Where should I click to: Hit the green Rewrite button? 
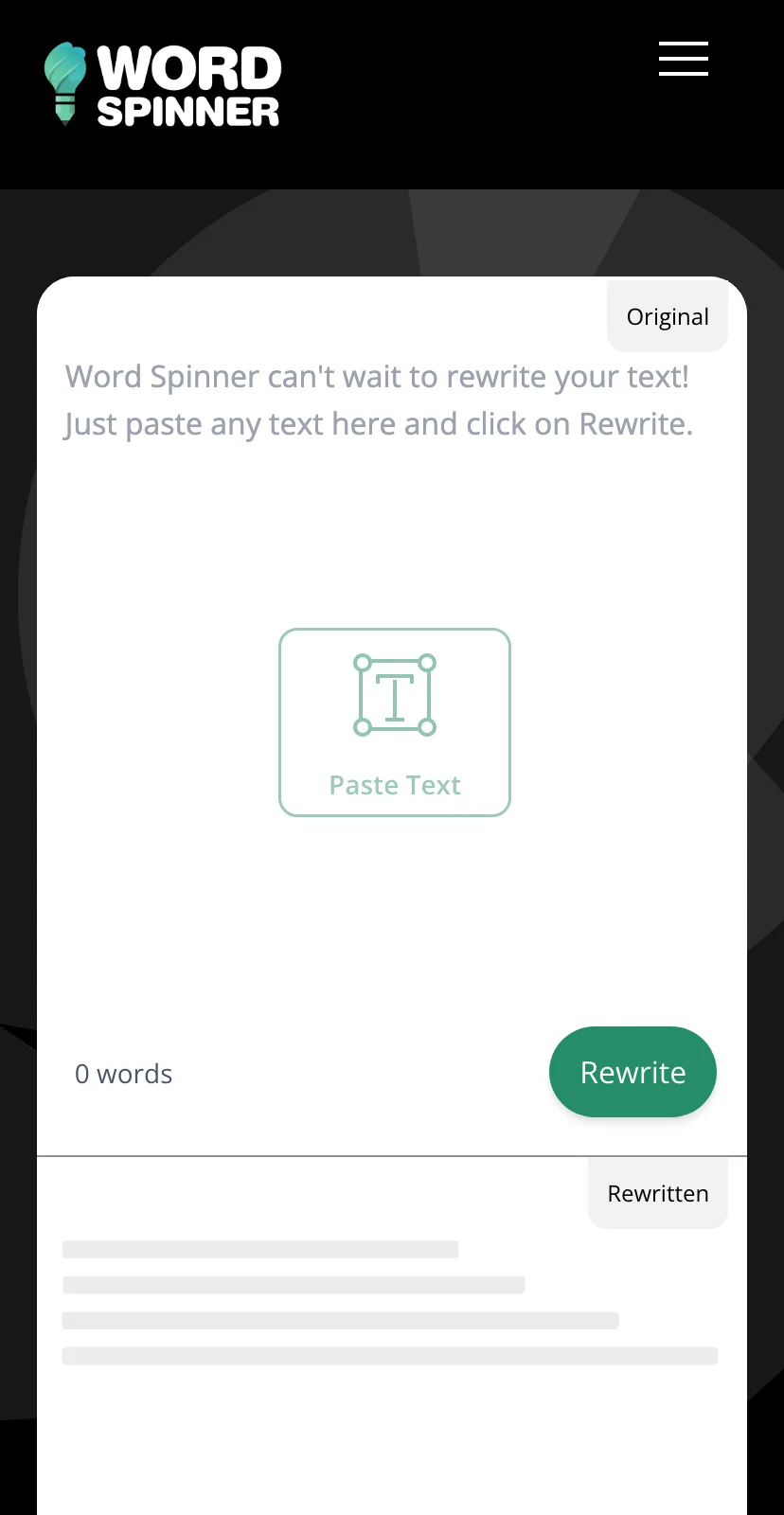coord(633,1072)
